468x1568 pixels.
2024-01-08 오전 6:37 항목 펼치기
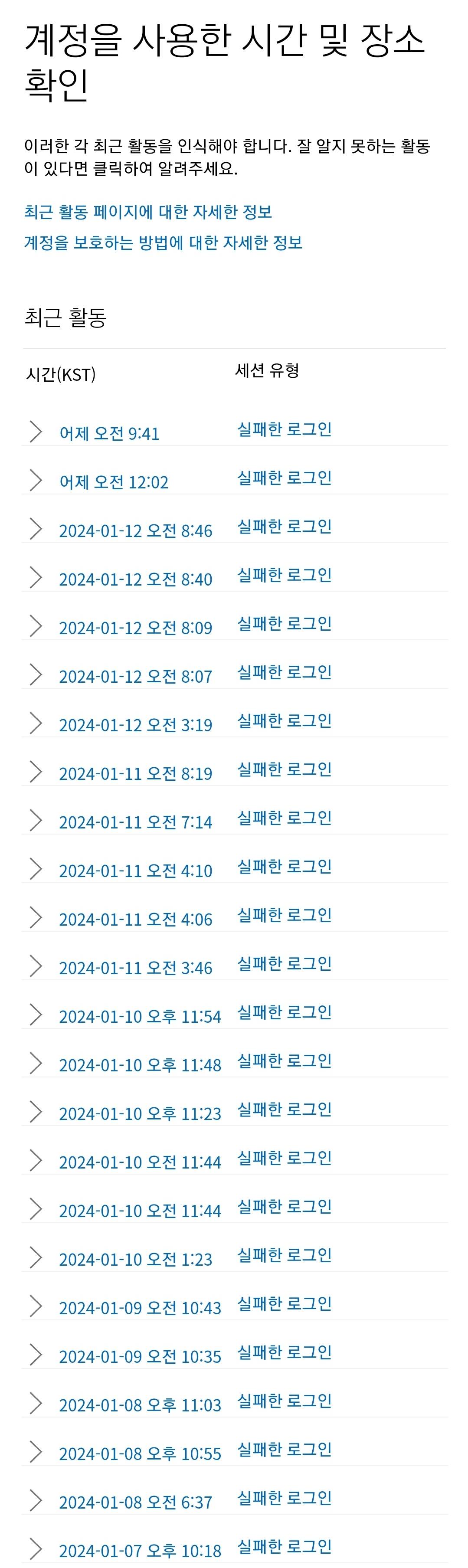(x=135, y=1502)
